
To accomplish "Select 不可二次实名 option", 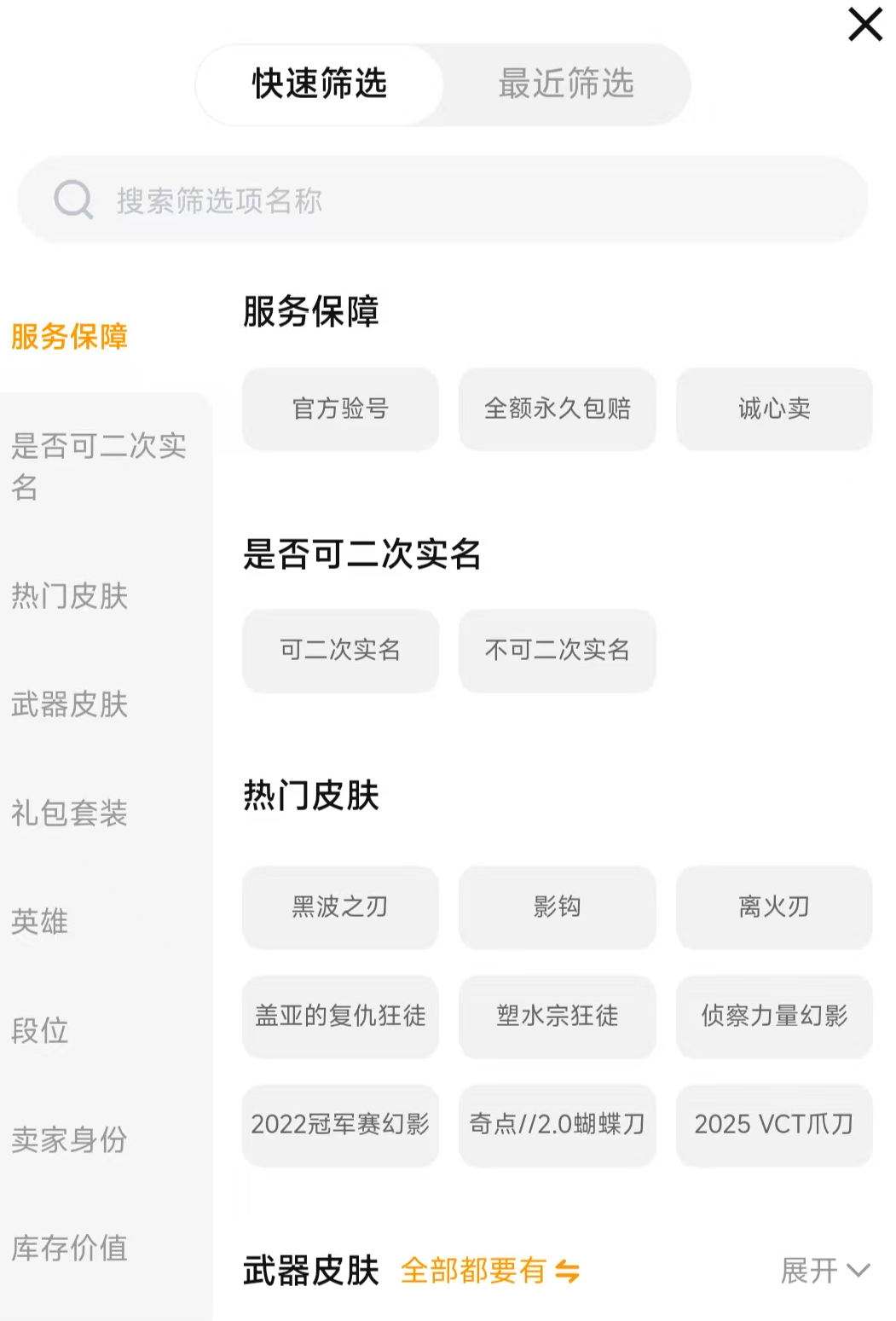I will click(x=557, y=650).
